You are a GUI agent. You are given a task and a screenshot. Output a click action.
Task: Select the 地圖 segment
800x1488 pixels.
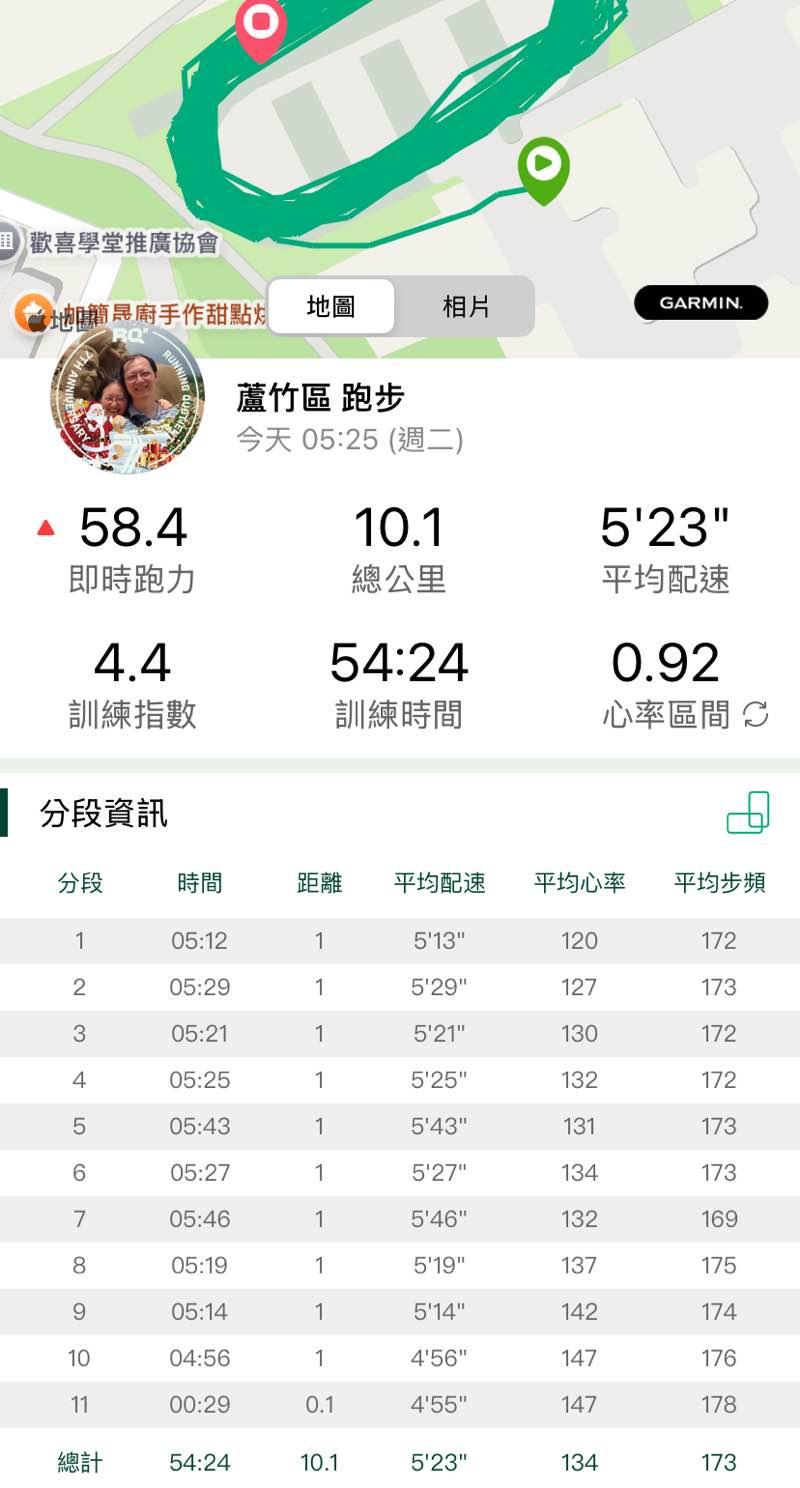pos(331,307)
